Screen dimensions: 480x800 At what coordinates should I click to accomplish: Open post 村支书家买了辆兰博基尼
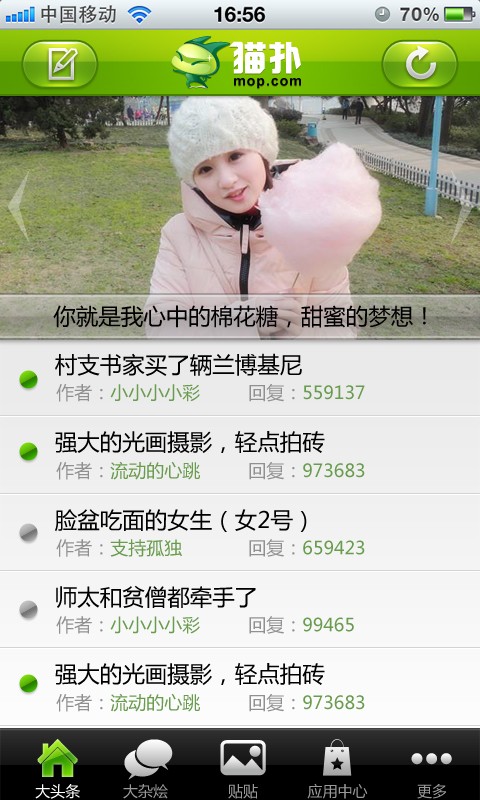[x=240, y=378]
